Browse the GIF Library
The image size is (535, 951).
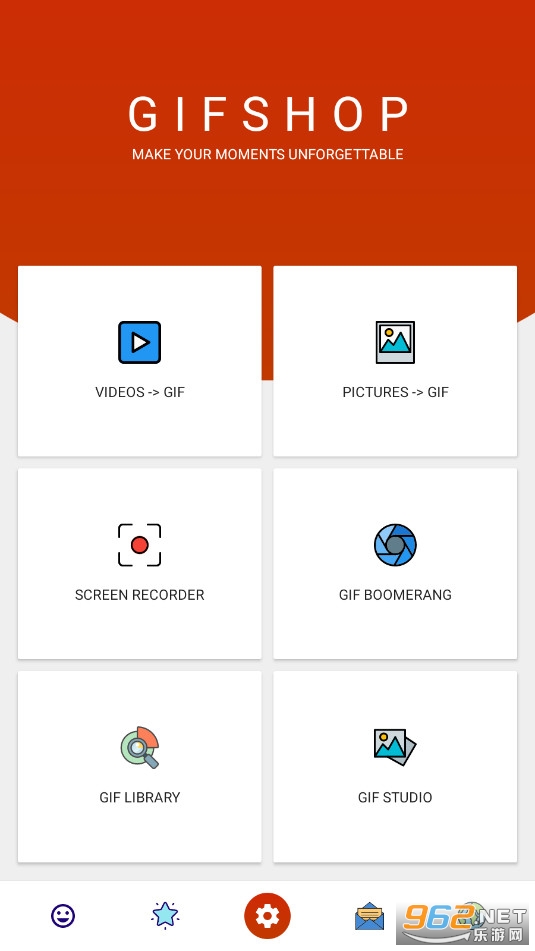(140, 766)
